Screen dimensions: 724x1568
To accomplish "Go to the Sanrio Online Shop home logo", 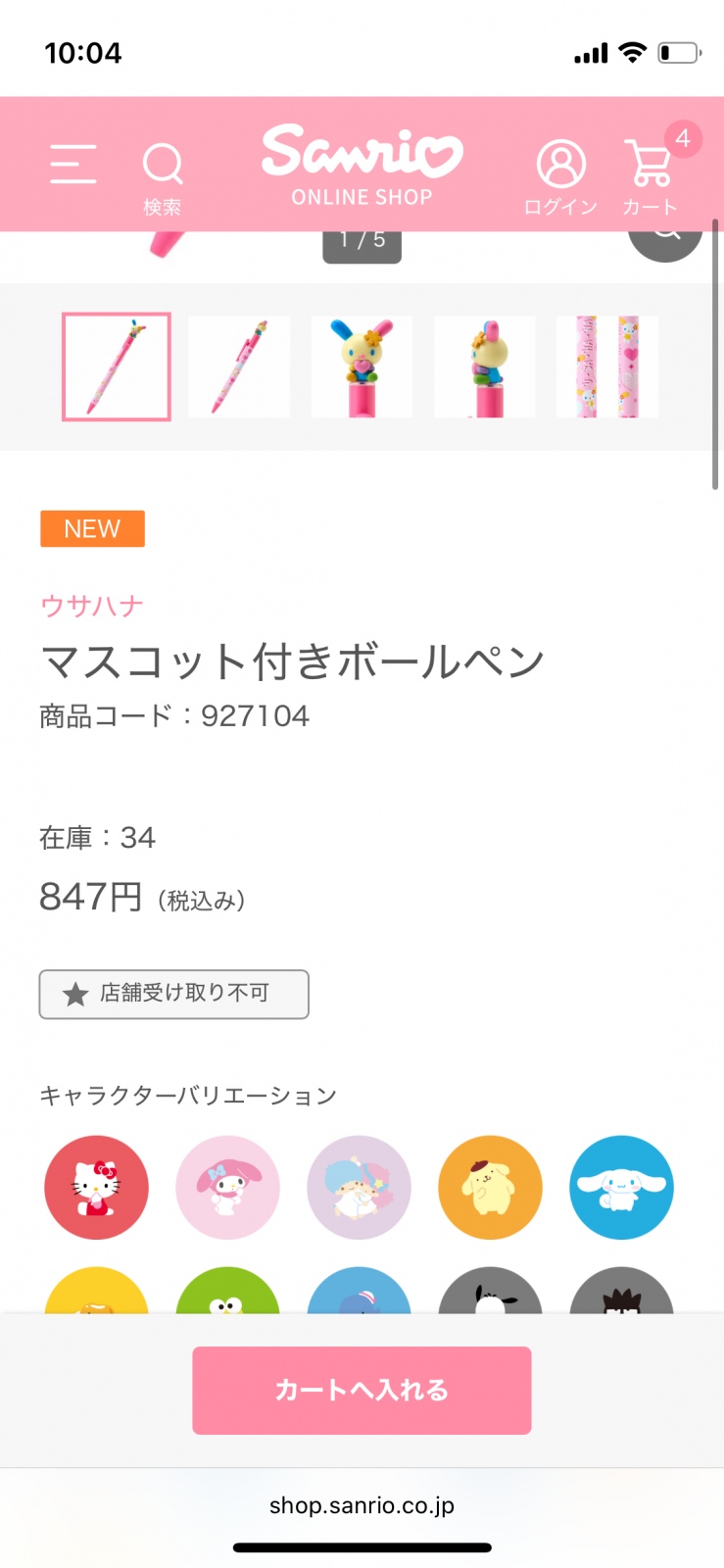I will (x=362, y=165).
